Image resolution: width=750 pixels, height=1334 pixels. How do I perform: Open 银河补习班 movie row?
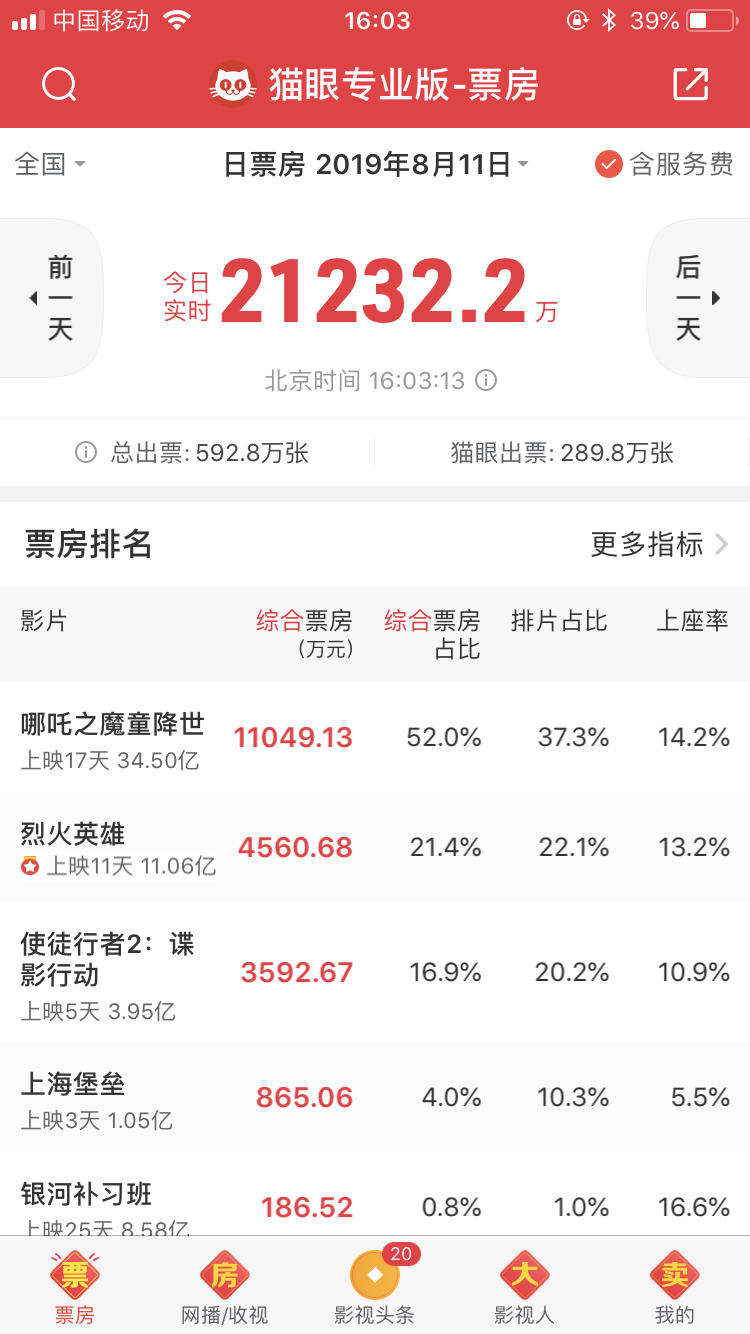click(x=375, y=1194)
